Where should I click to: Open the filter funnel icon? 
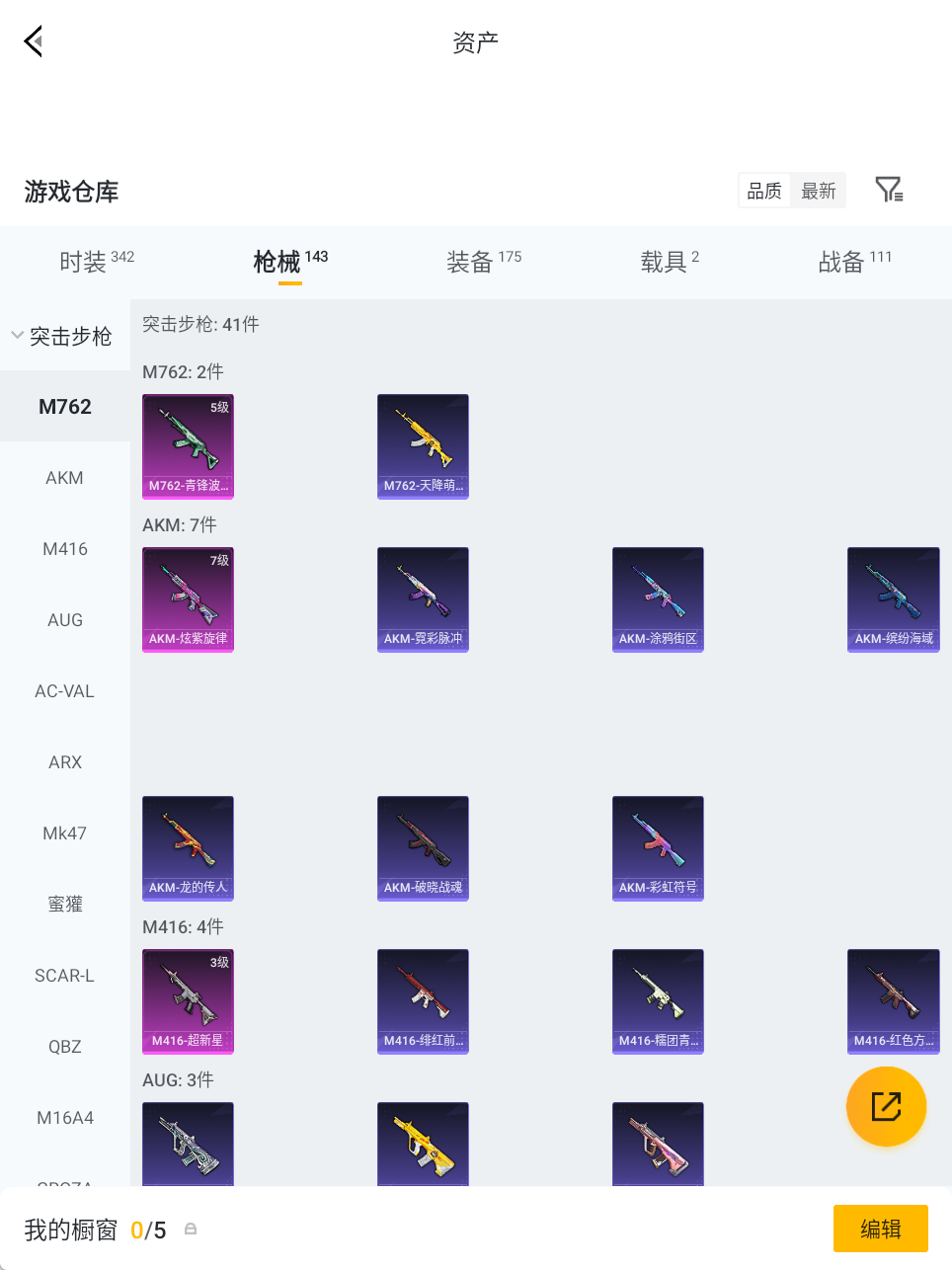tap(888, 189)
